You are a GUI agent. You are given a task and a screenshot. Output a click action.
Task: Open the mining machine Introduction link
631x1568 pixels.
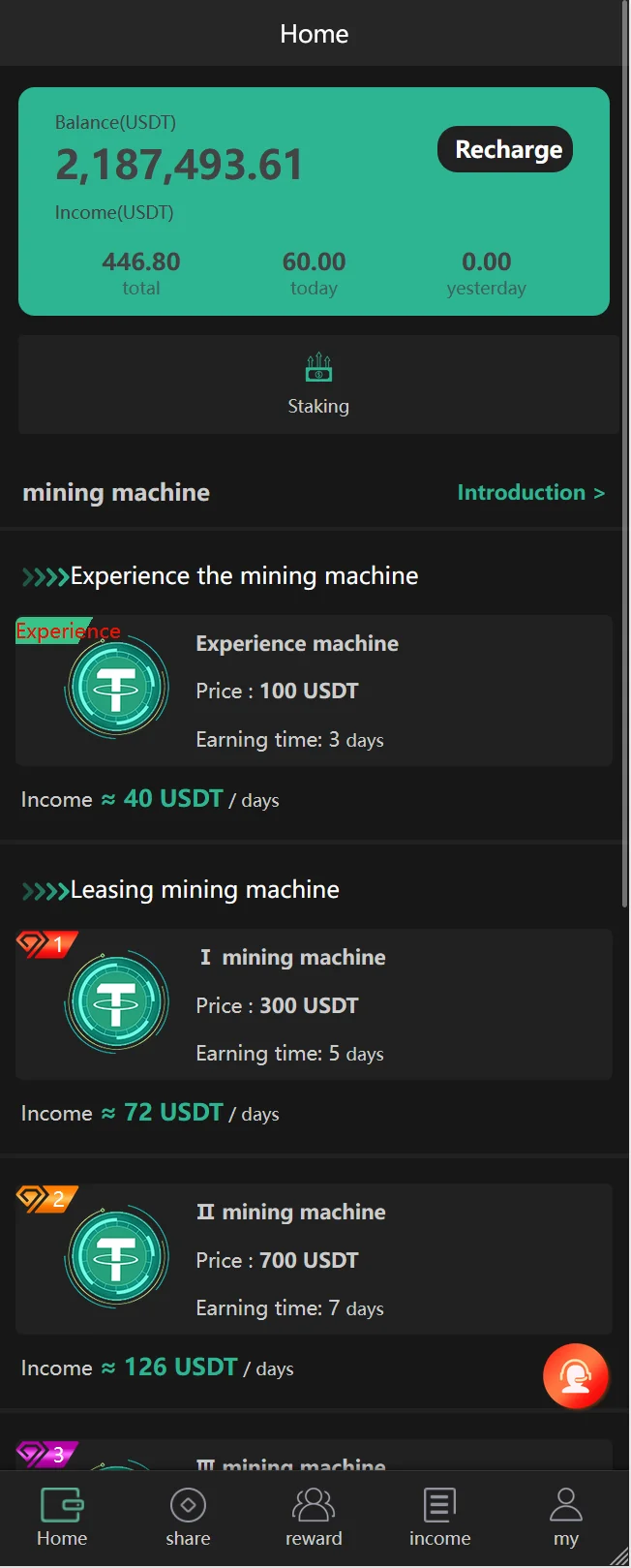tap(530, 492)
